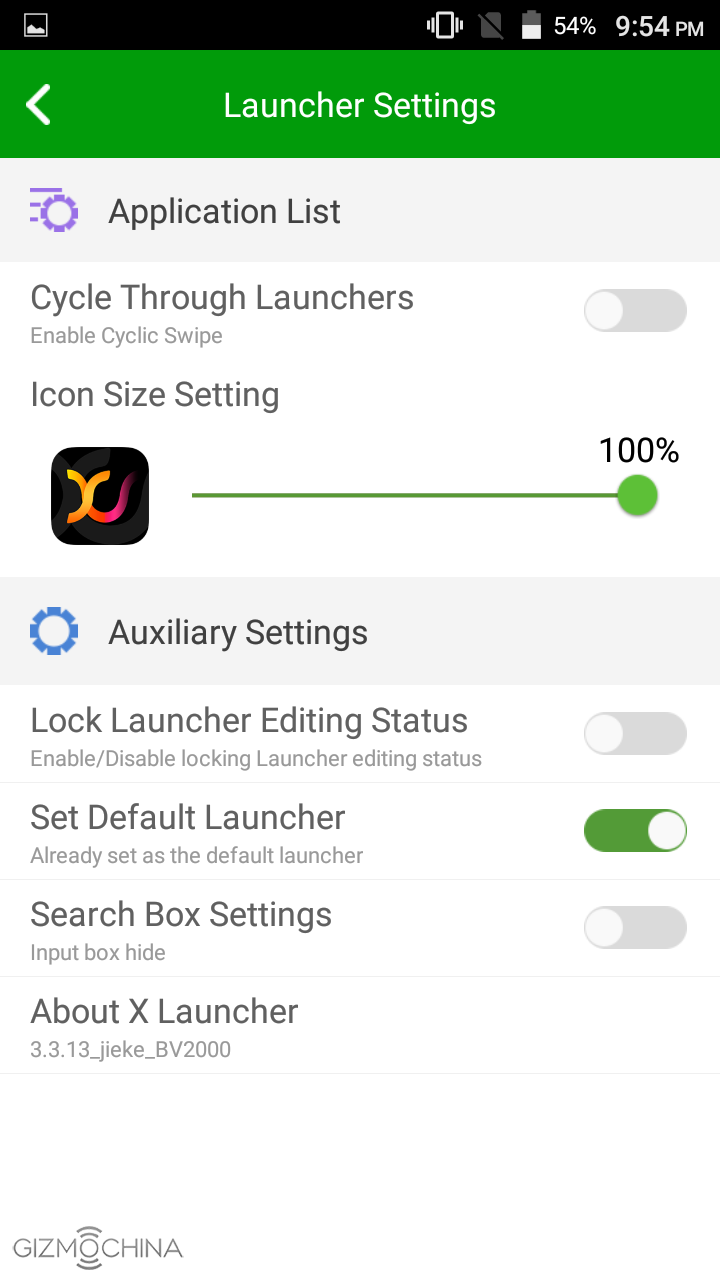Go back from Launcher Settings

coord(39,105)
